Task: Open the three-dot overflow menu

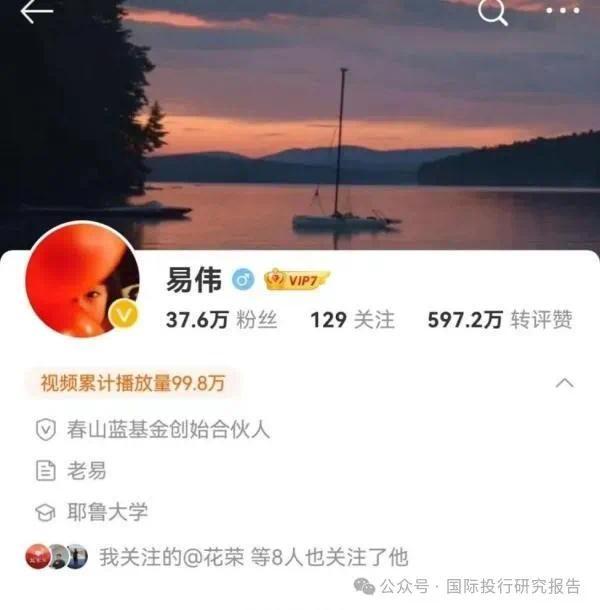Action: pos(562,12)
